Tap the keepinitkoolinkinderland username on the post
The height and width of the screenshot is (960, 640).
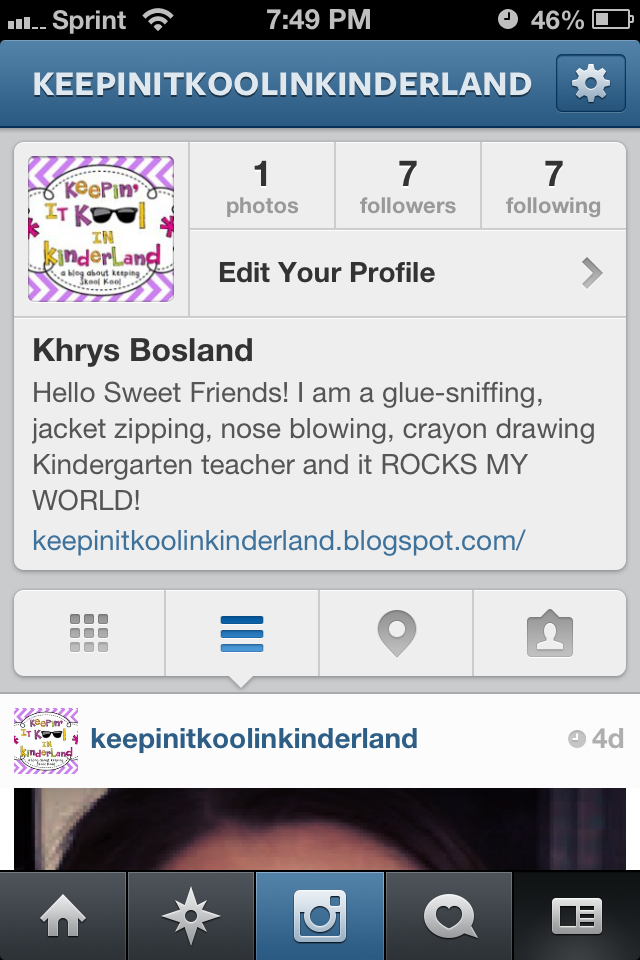(x=254, y=738)
